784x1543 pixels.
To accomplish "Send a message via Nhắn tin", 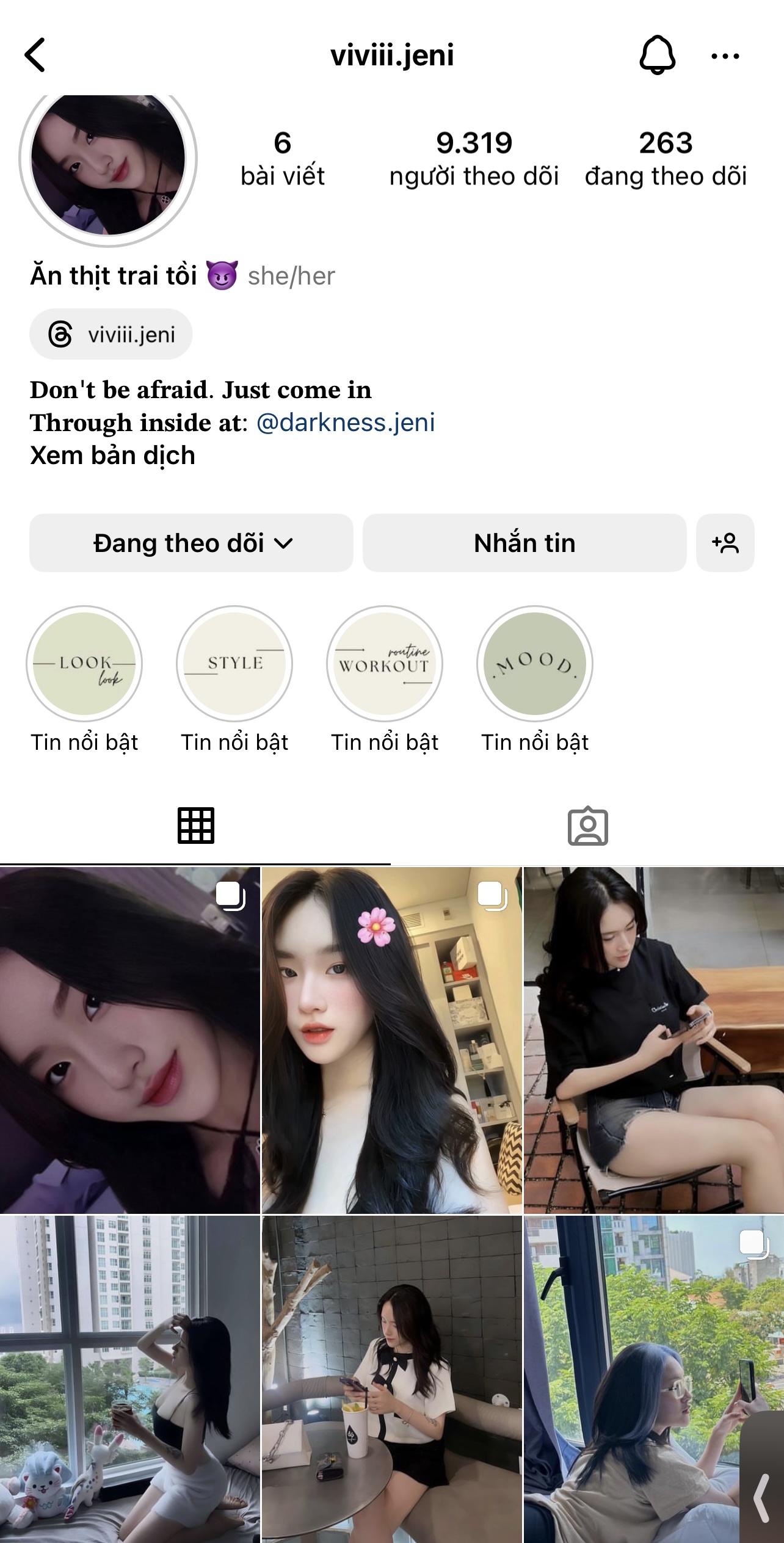I will click(524, 543).
